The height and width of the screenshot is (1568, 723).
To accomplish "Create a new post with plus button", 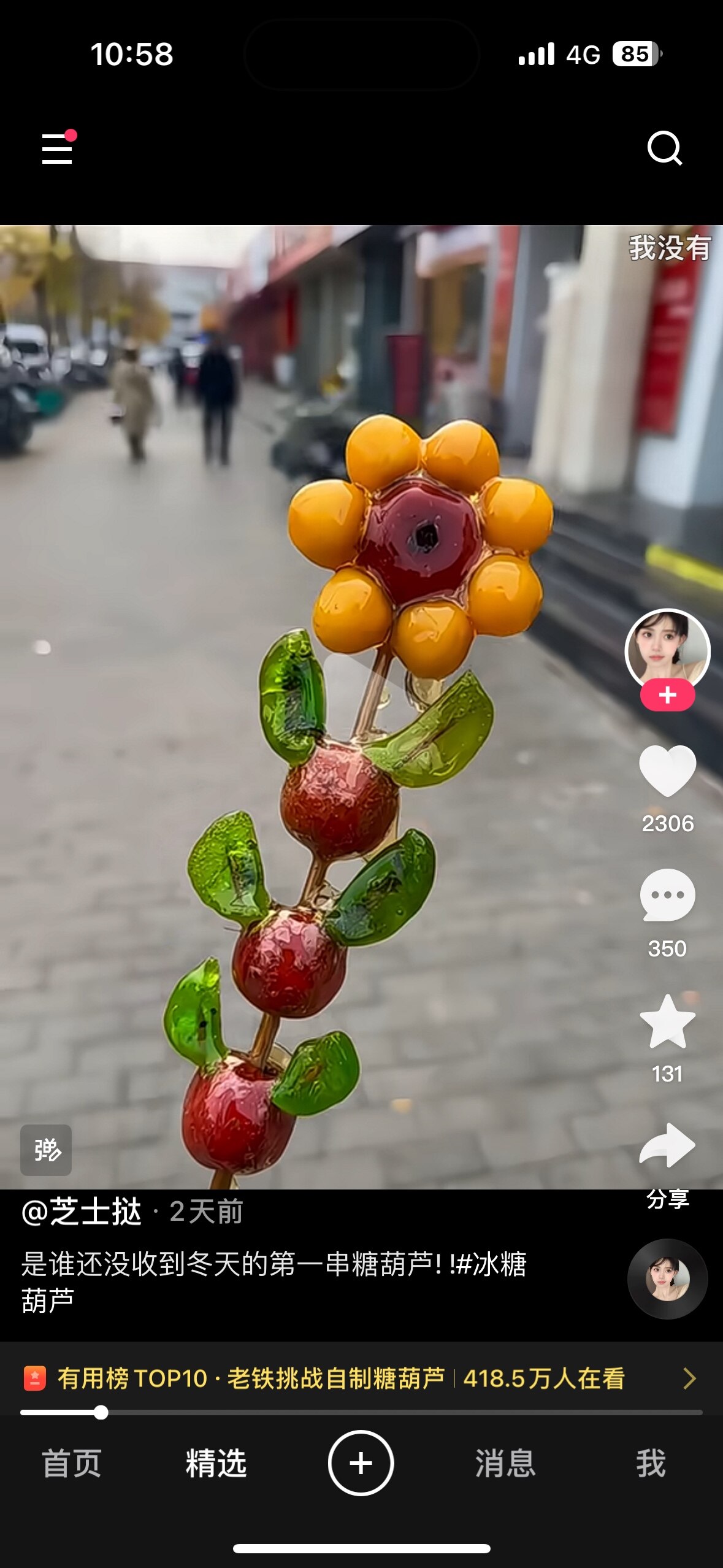I will pos(361,1464).
